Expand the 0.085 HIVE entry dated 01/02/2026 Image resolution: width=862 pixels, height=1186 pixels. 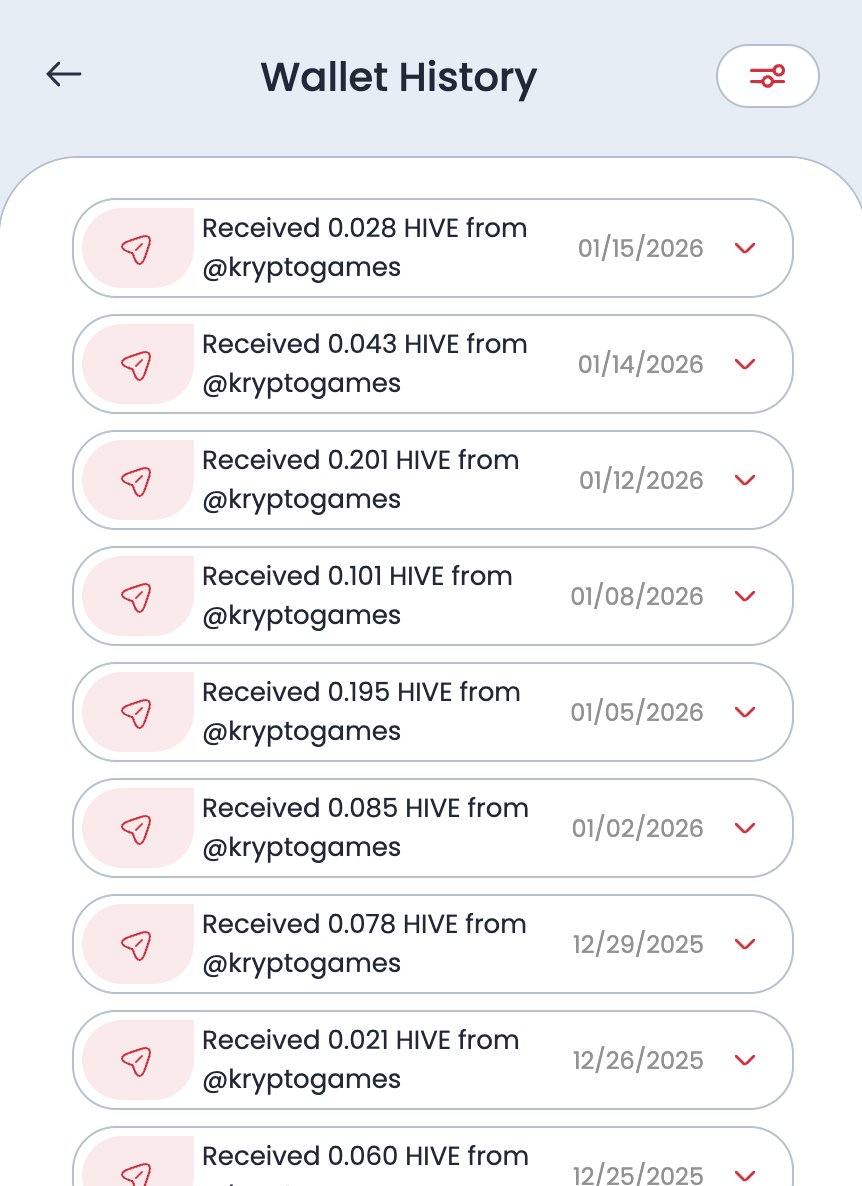(744, 828)
